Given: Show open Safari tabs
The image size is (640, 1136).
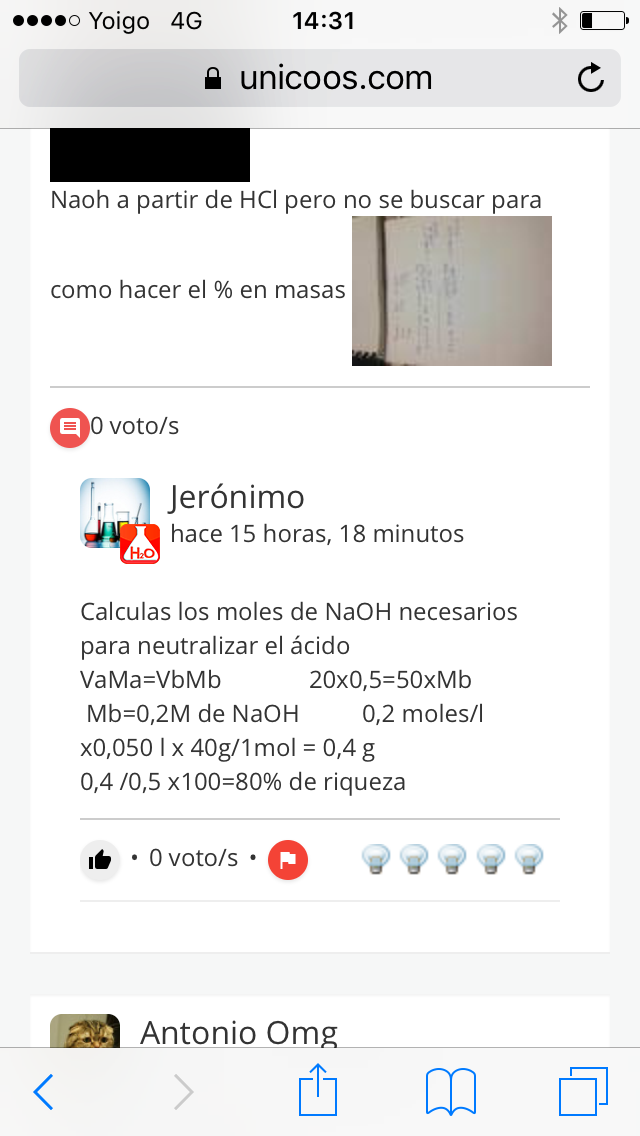Looking at the screenshot, I should 583,1091.
